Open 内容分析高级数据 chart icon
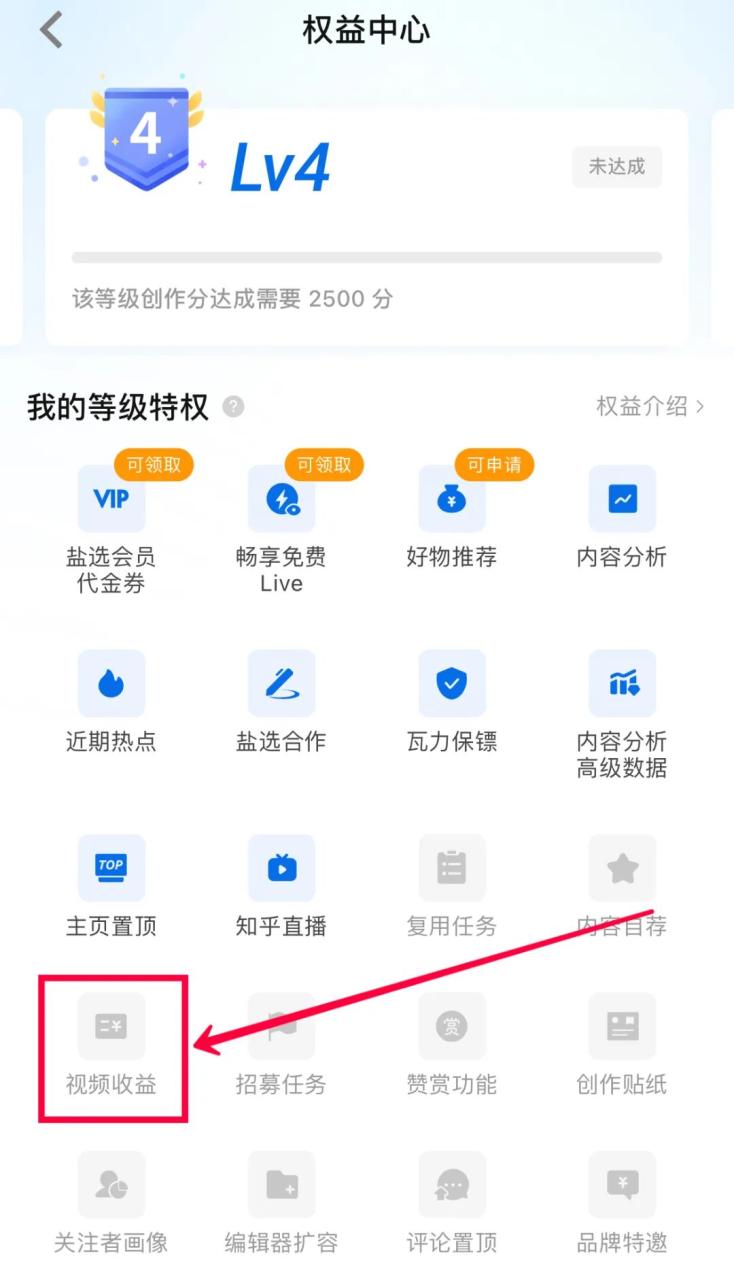The height and width of the screenshot is (1280, 734). tap(622, 684)
